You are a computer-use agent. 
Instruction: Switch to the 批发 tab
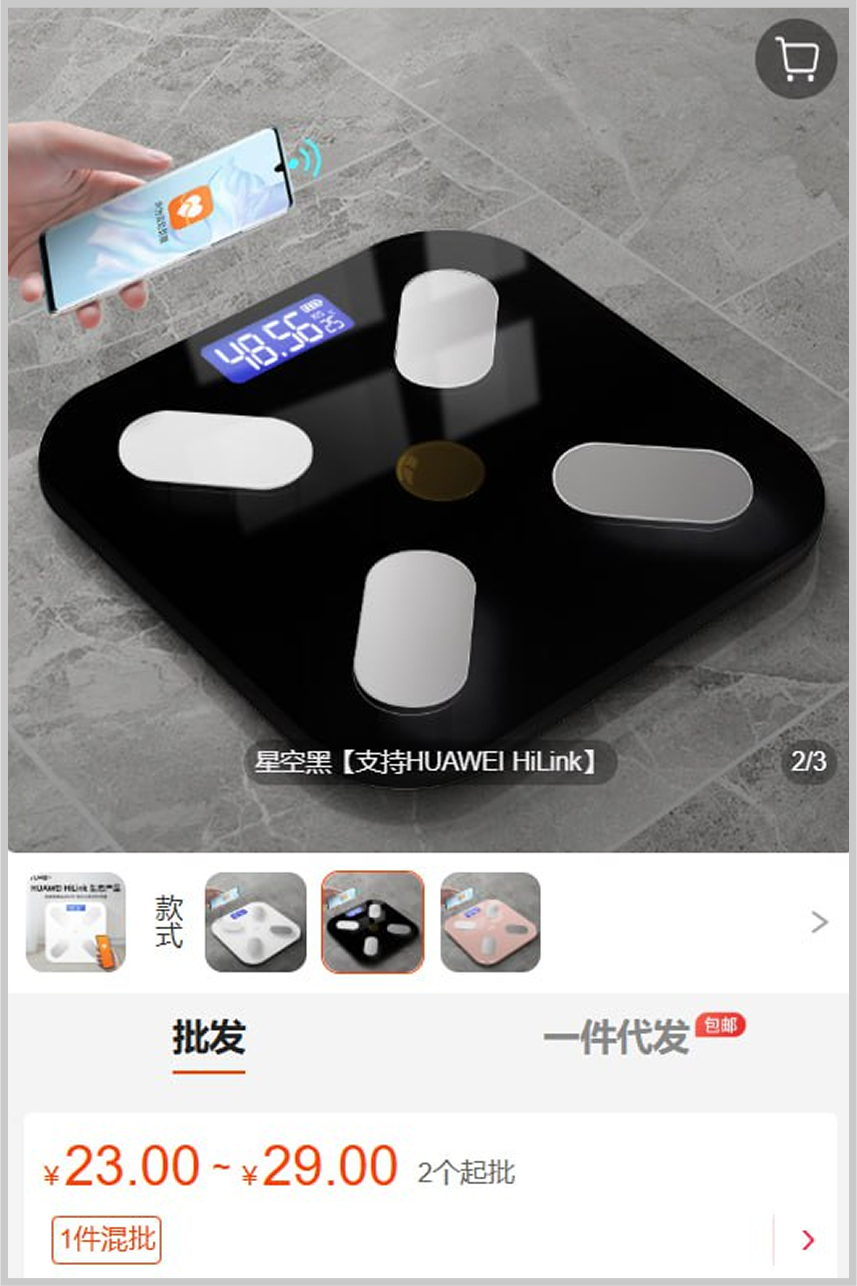coord(208,1038)
